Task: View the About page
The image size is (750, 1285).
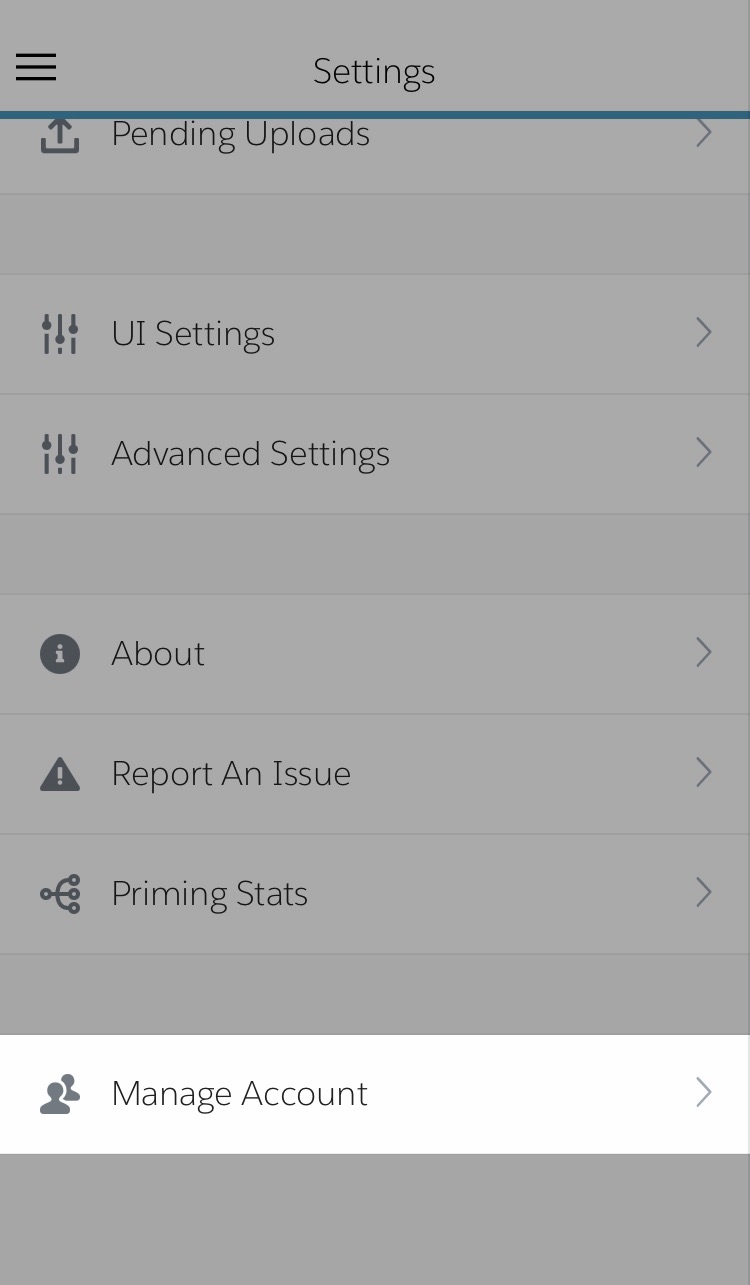Action: click(158, 654)
